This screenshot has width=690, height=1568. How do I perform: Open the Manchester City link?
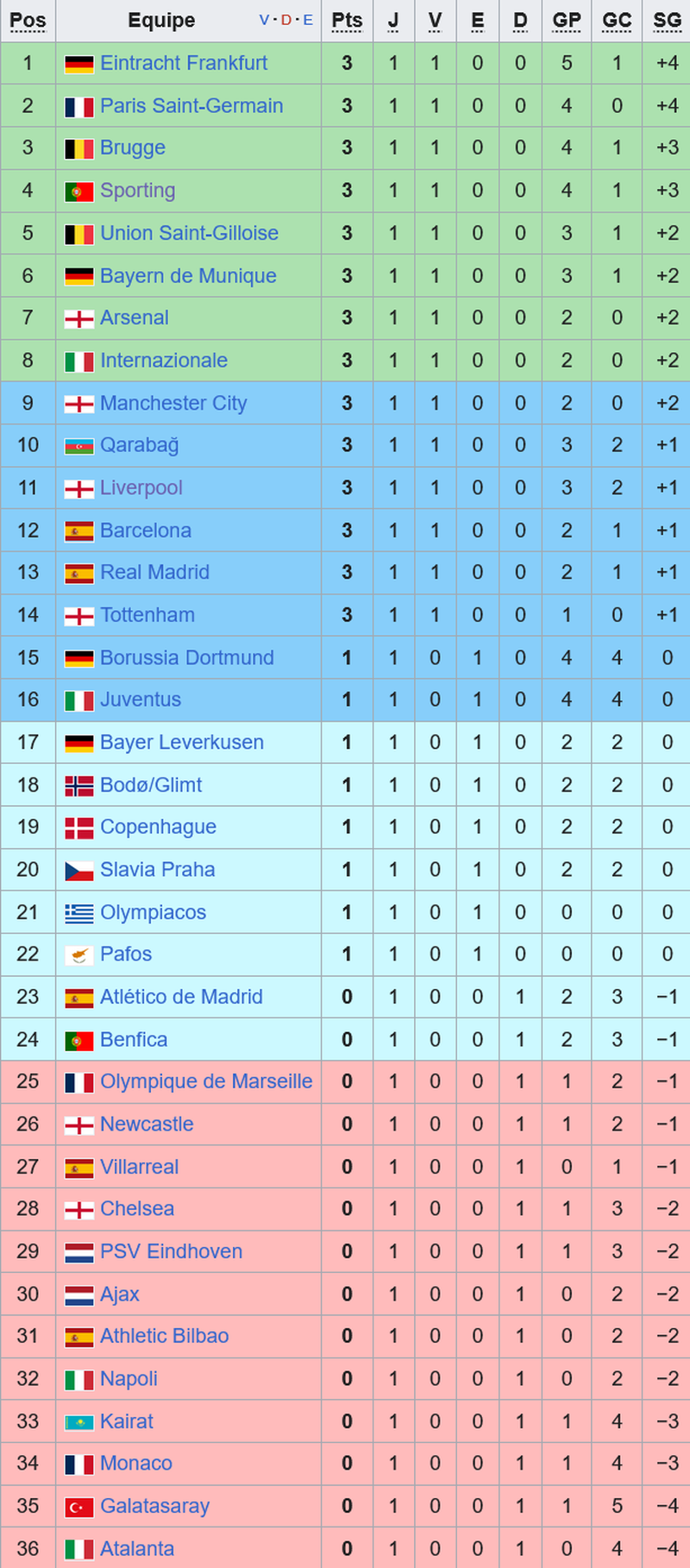(173, 403)
